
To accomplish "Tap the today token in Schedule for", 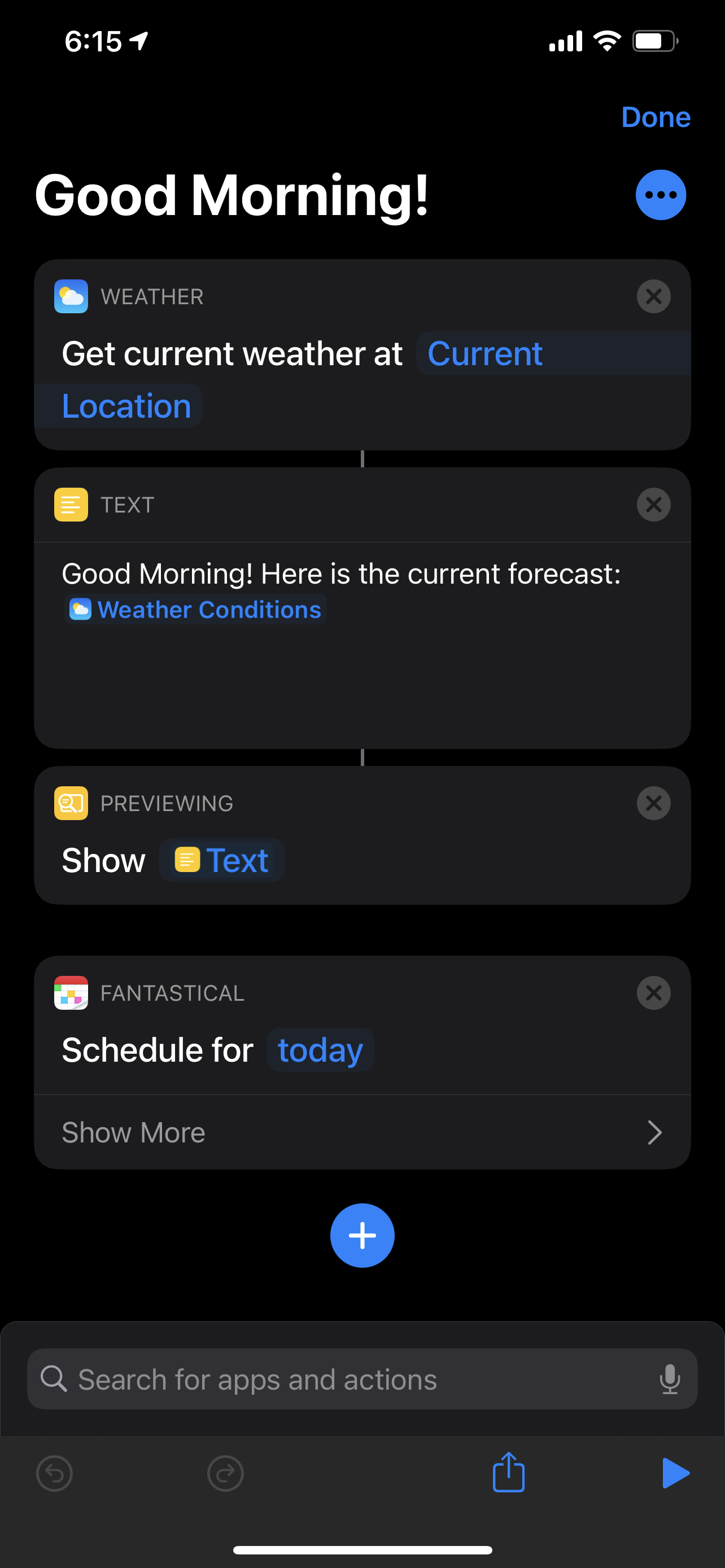I will point(320,1049).
